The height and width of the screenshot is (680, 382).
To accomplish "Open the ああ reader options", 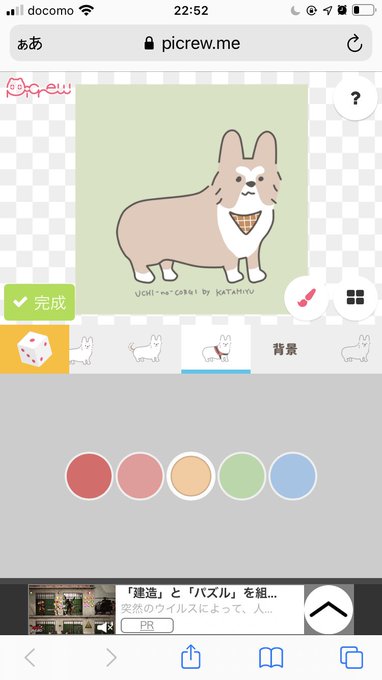I will [x=30, y=44].
